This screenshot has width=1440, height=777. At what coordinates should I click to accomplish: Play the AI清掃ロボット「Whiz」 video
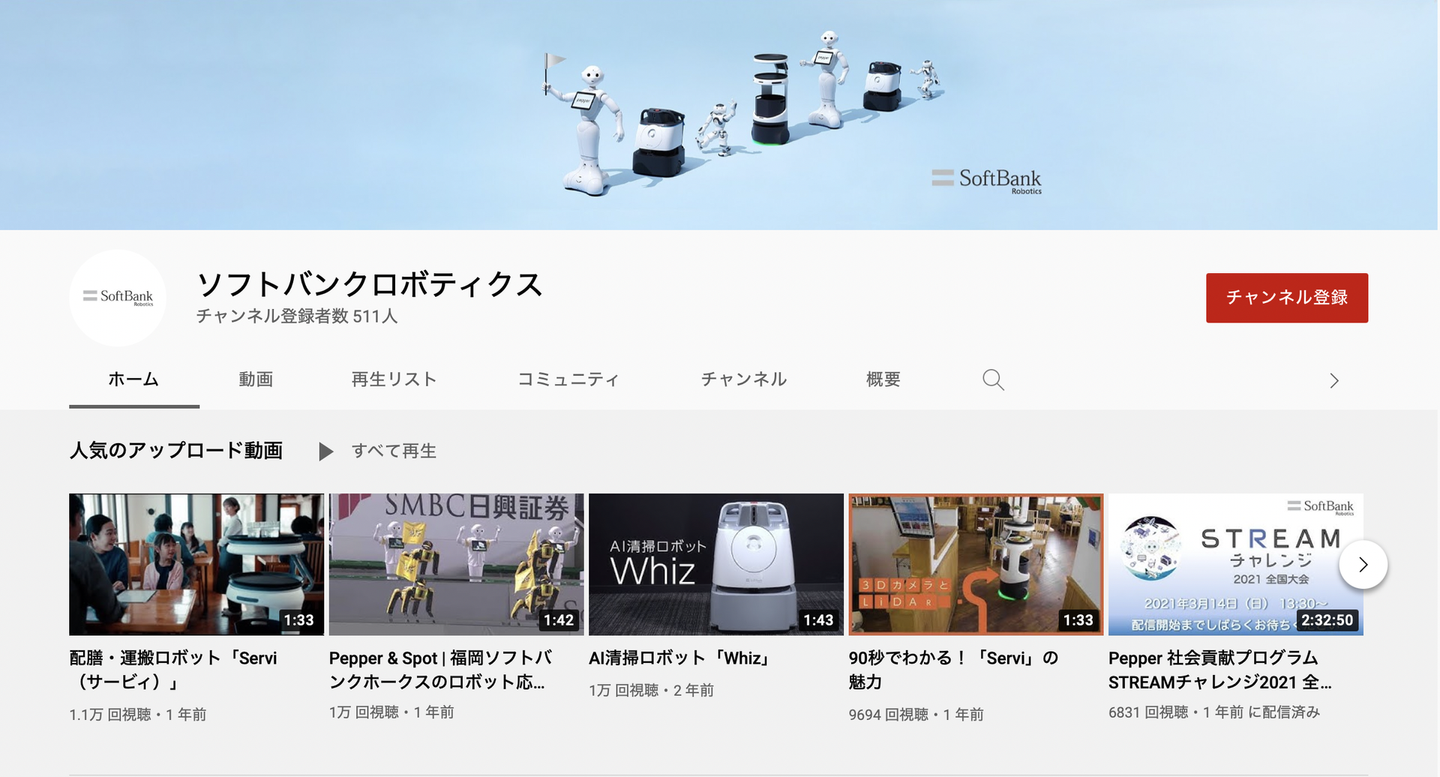click(716, 564)
